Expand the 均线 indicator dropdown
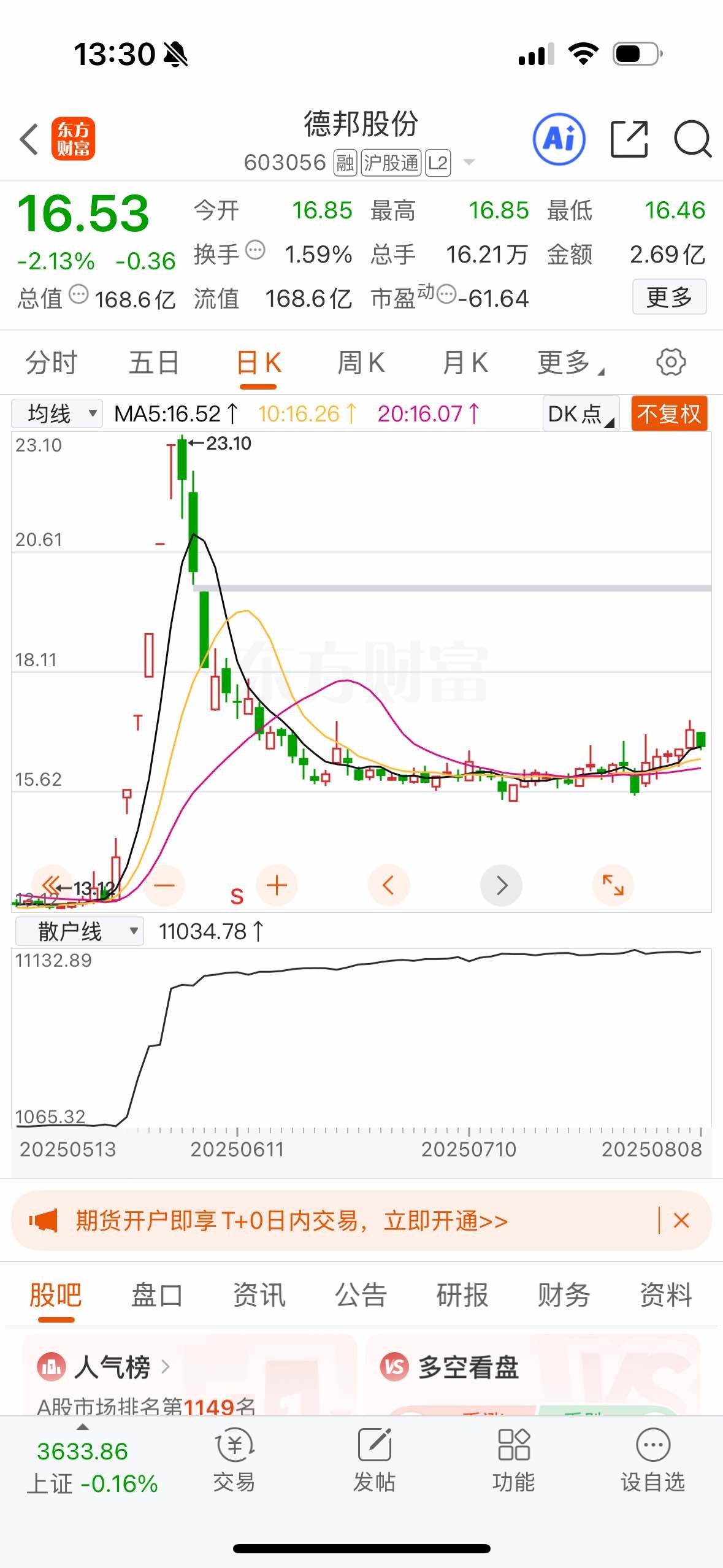Viewport: 723px width, 1568px height. coord(57,413)
